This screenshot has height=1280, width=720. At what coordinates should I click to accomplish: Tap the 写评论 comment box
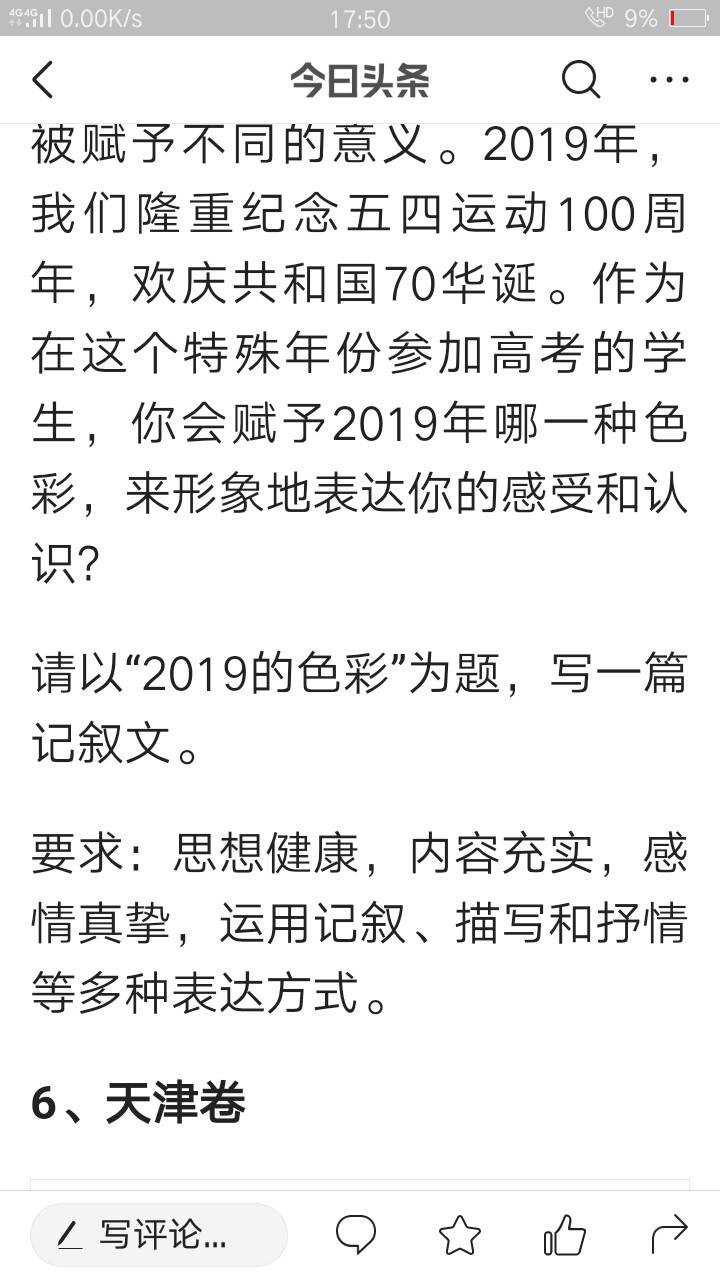(x=159, y=1235)
